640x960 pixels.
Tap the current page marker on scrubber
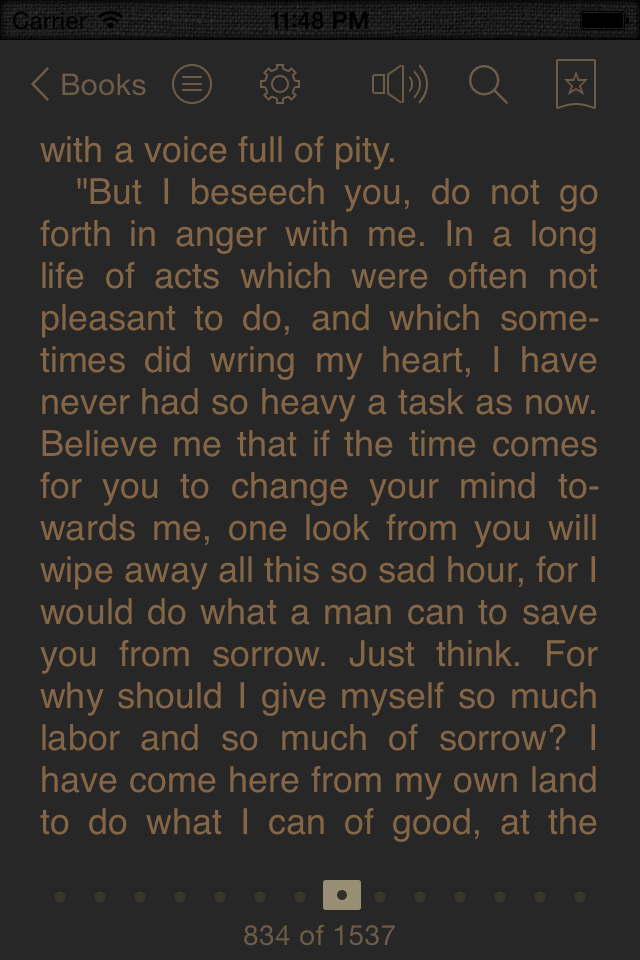pos(342,895)
